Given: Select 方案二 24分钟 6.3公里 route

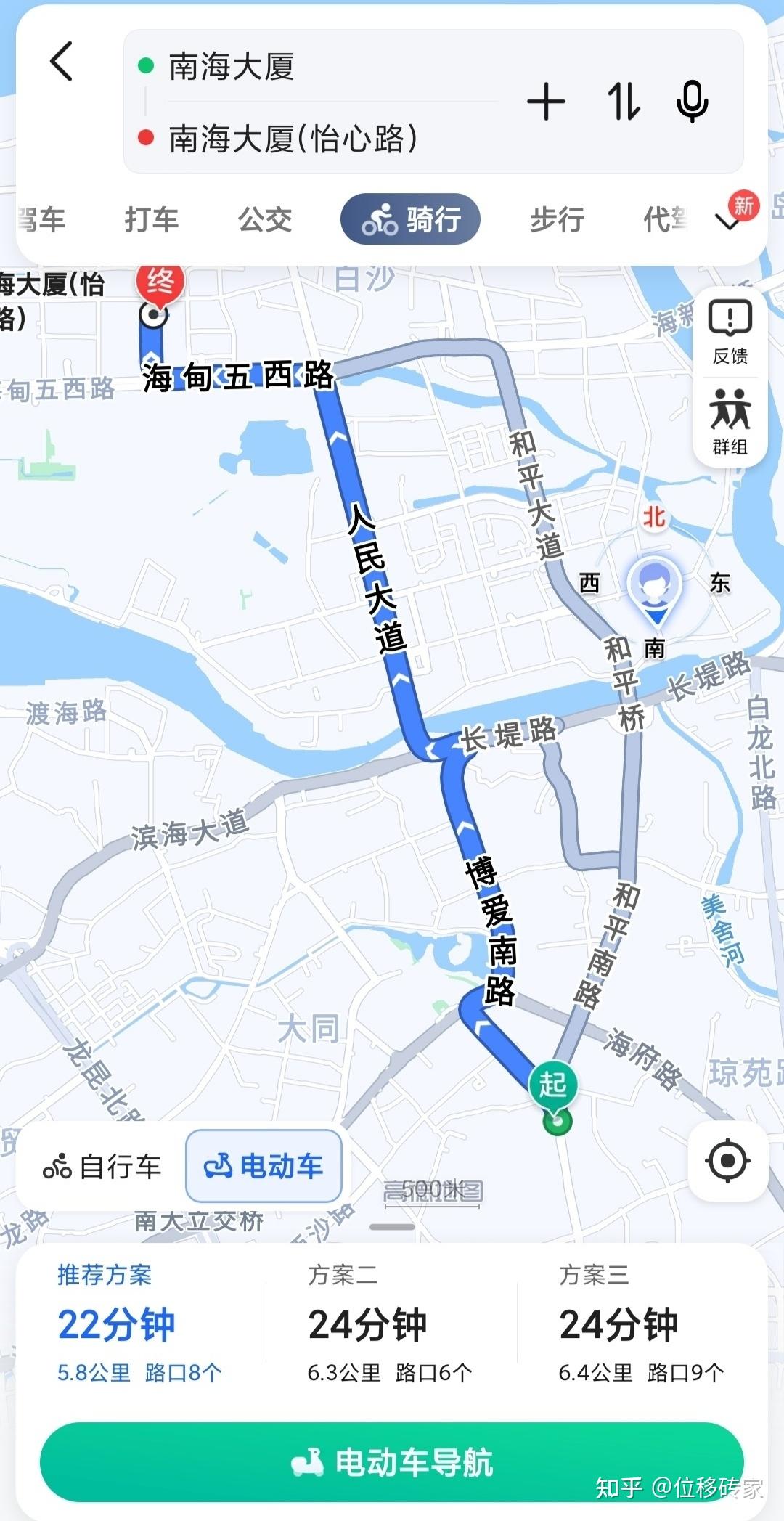Looking at the screenshot, I should (x=391, y=1323).
